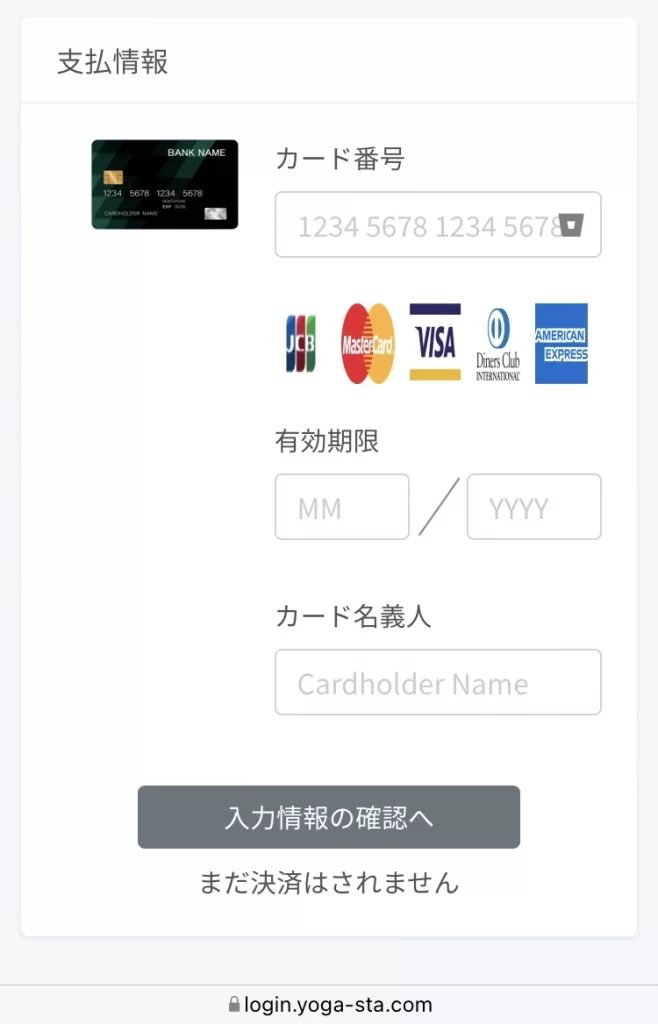Select the MM expiry month field
The image size is (658, 1024).
pyautogui.click(x=342, y=507)
